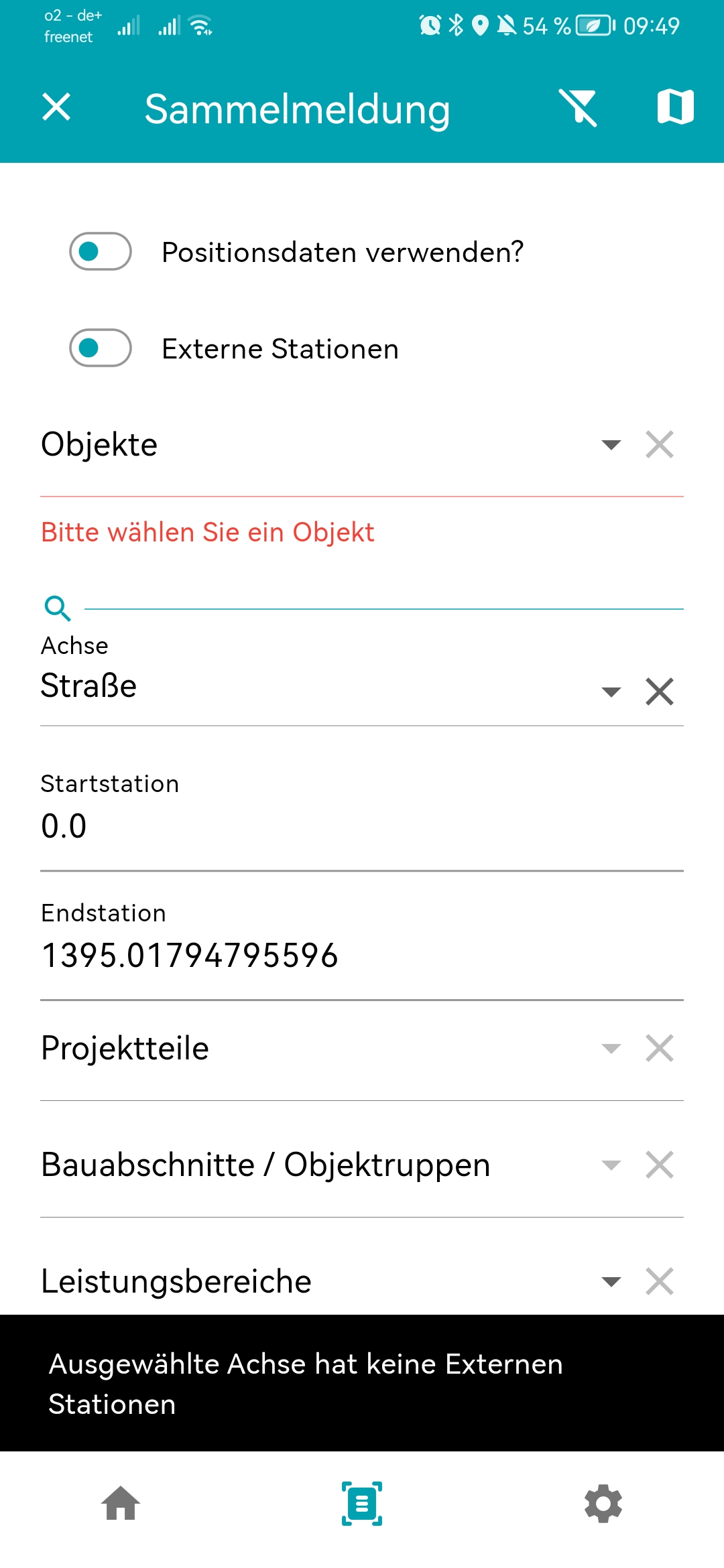The image size is (724, 1568).
Task: Toggle Positionsdaten verwenden switch
Action: pyautogui.click(x=101, y=251)
